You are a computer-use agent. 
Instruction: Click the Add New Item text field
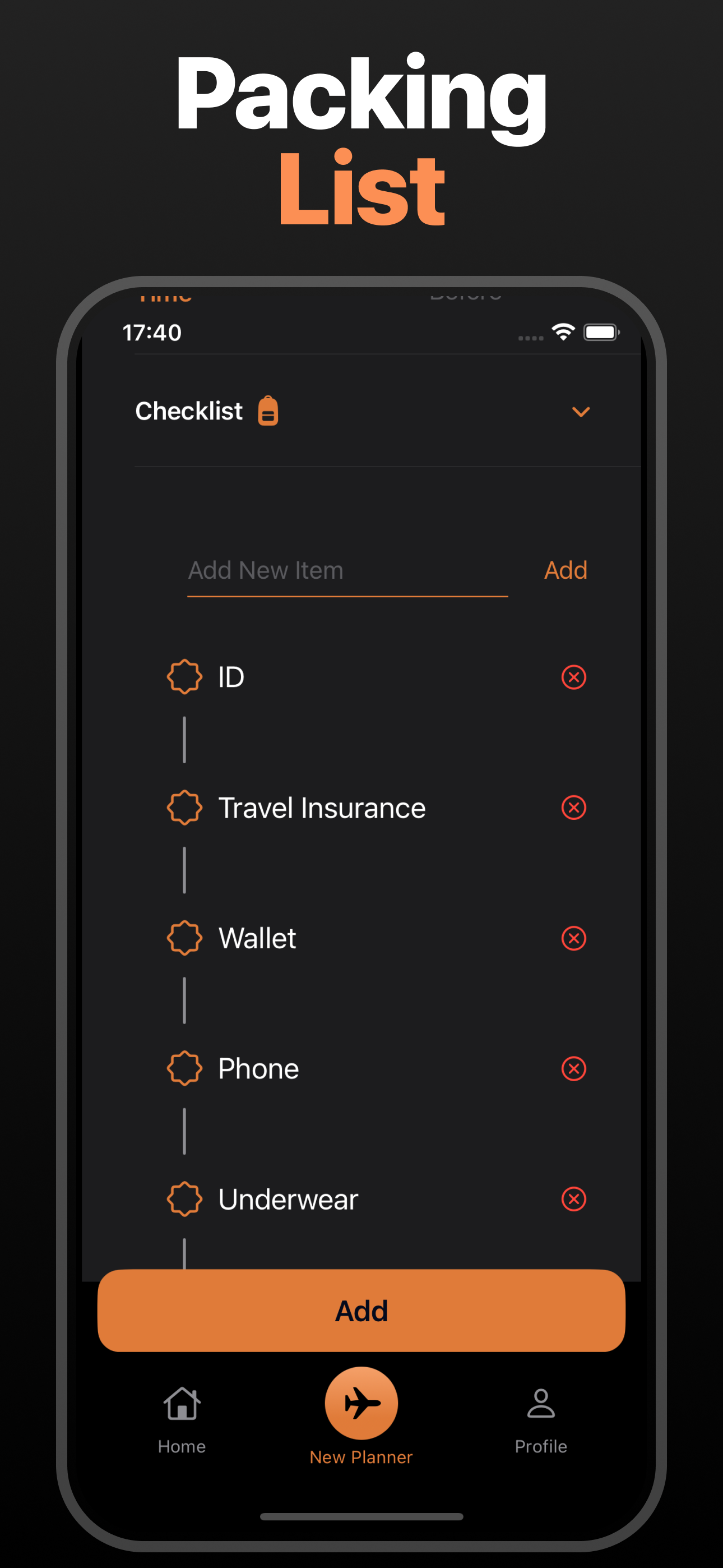(x=347, y=570)
